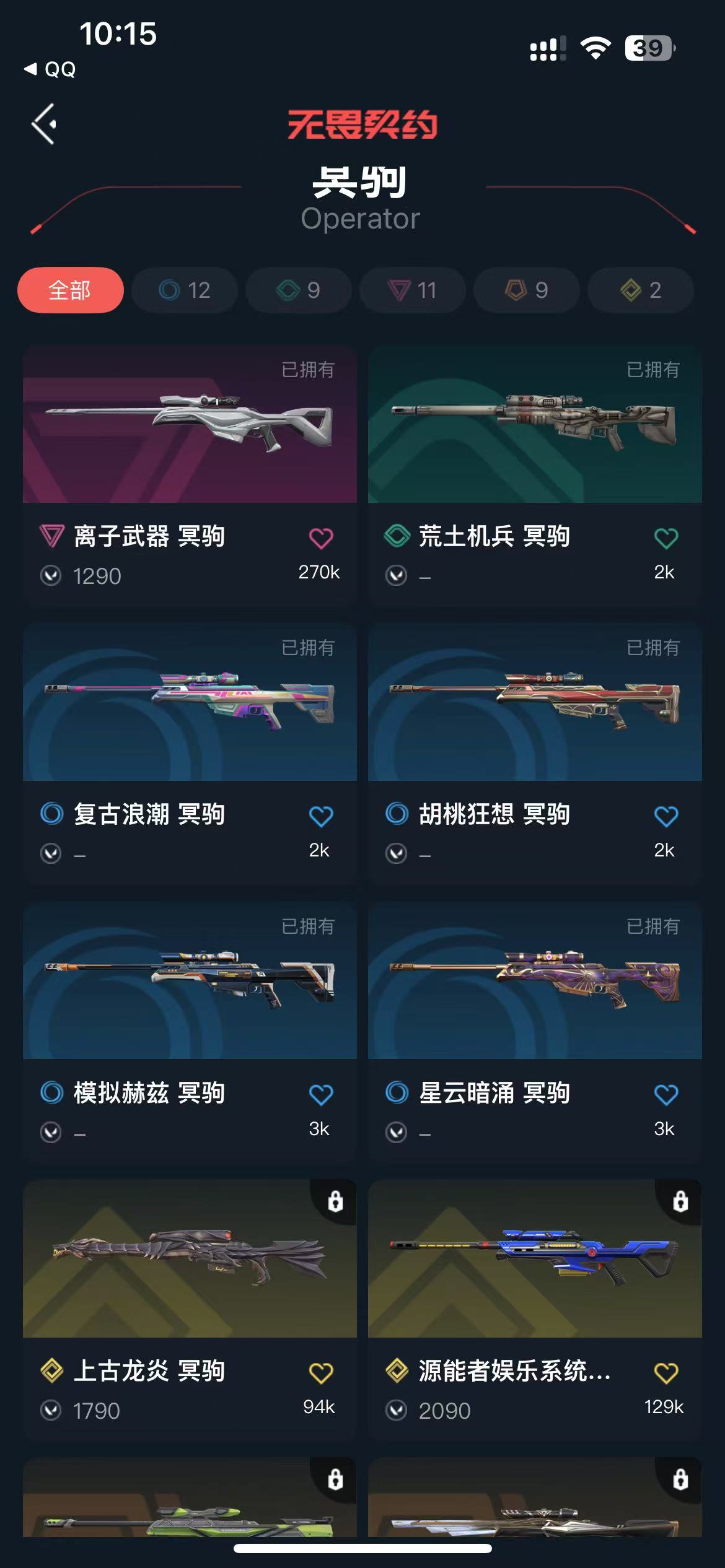The image size is (725, 1568).
Task: Filter by the orange tier showing 9
Action: click(527, 290)
